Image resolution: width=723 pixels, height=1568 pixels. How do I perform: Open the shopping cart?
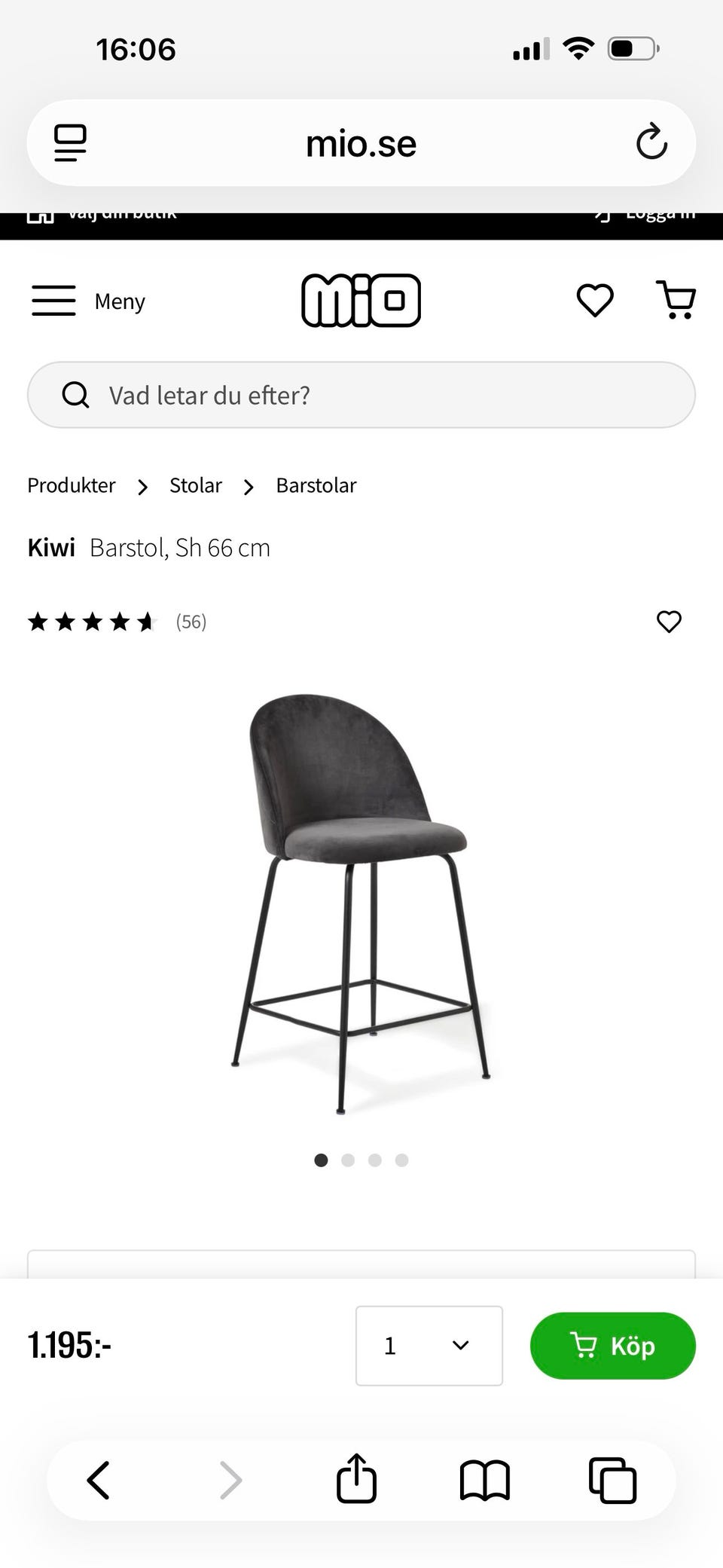pyautogui.click(x=676, y=301)
